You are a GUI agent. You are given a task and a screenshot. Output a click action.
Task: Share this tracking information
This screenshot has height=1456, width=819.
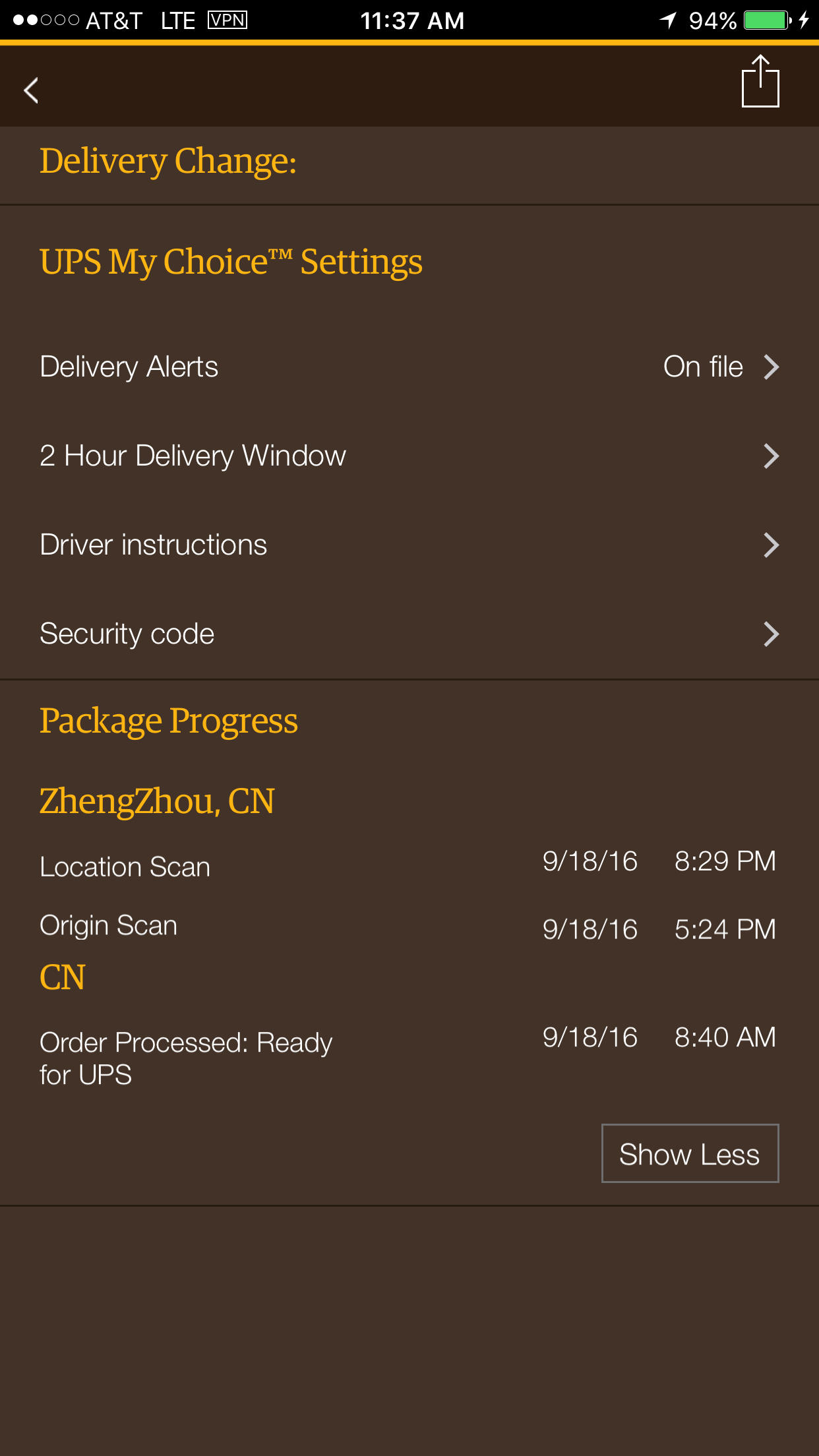pyautogui.click(x=760, y=82)
